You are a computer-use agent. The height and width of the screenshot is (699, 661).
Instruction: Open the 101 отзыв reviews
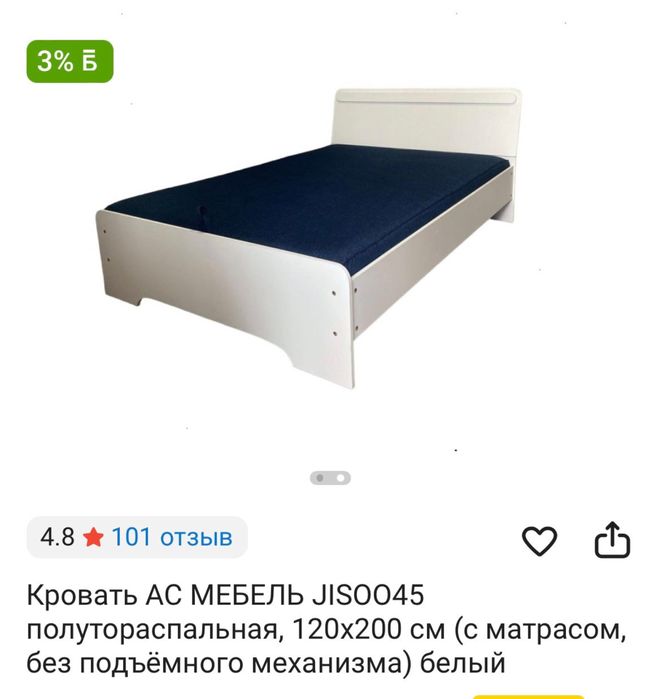click(171, 537)
